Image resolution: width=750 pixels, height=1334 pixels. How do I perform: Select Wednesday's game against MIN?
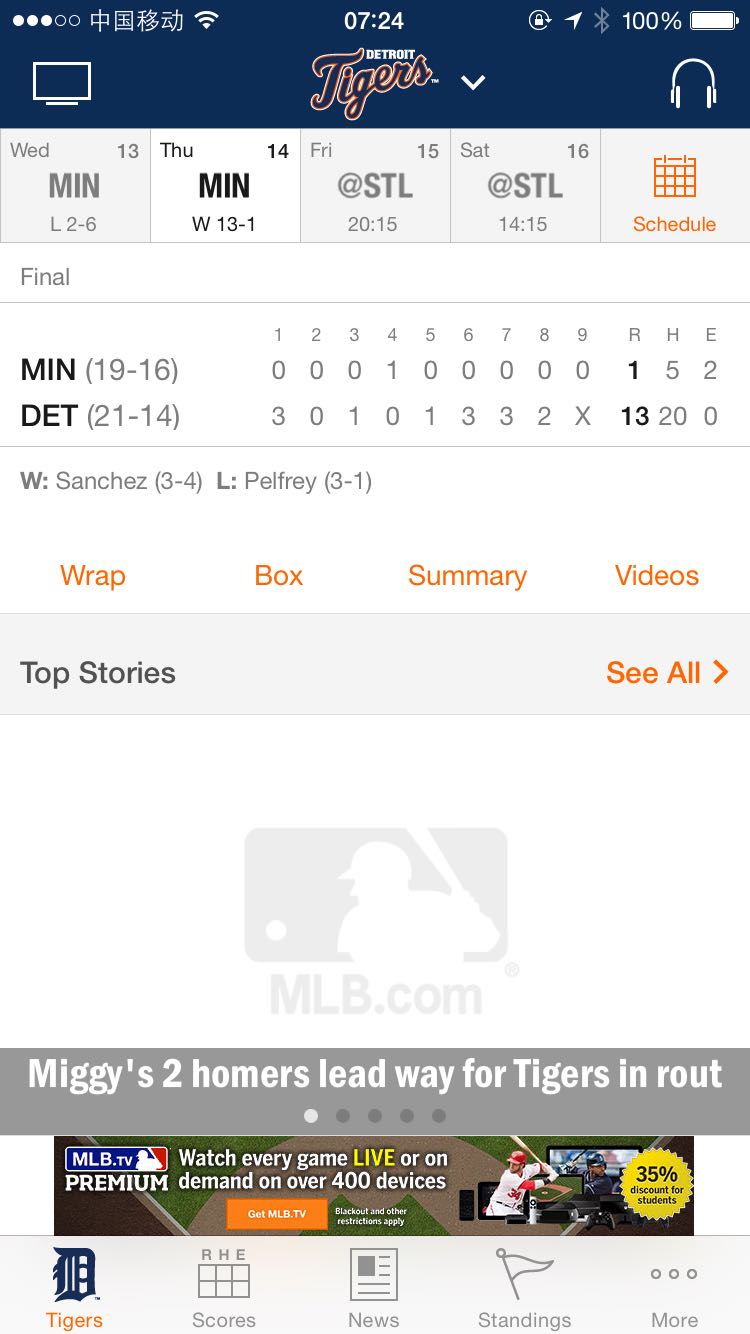pos(75,186)
